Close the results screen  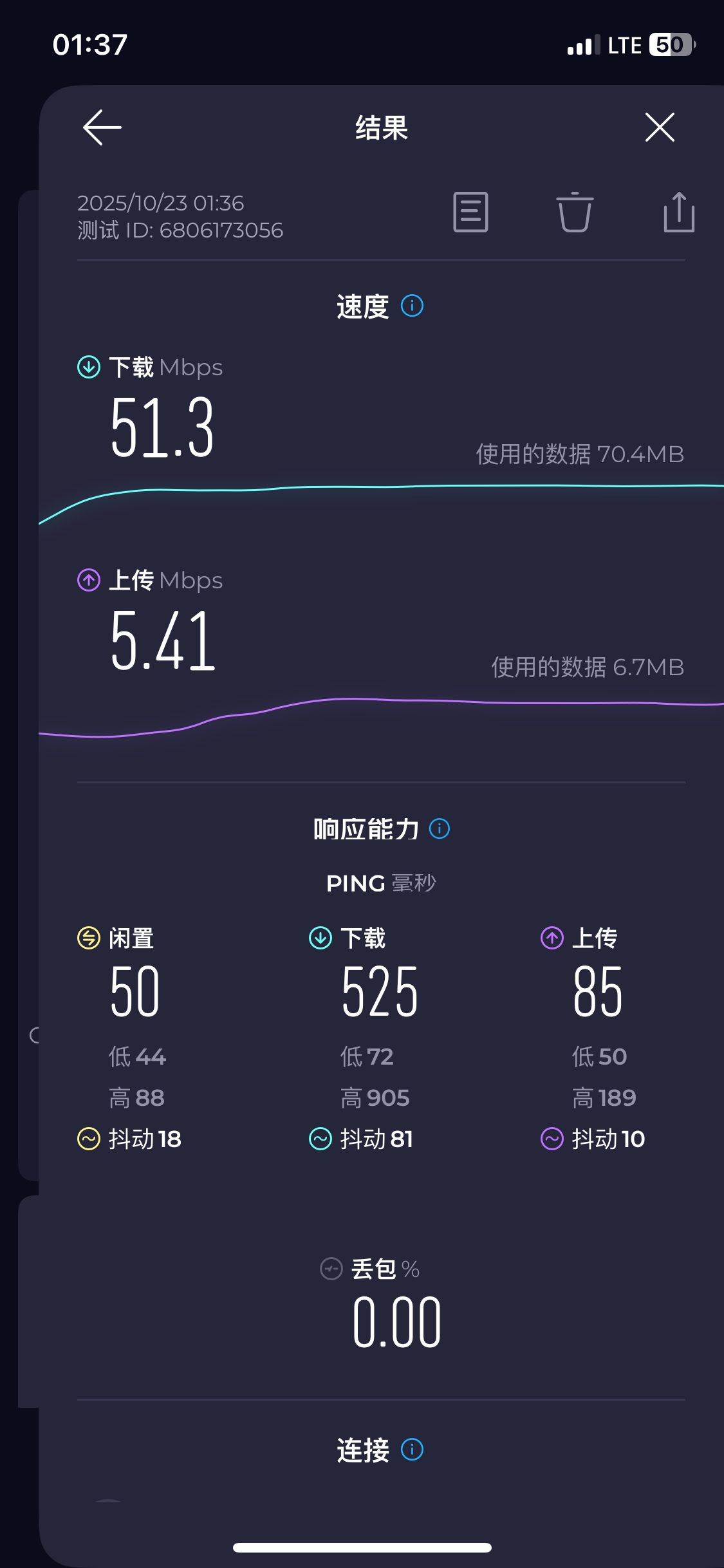(x=660, y=127)
